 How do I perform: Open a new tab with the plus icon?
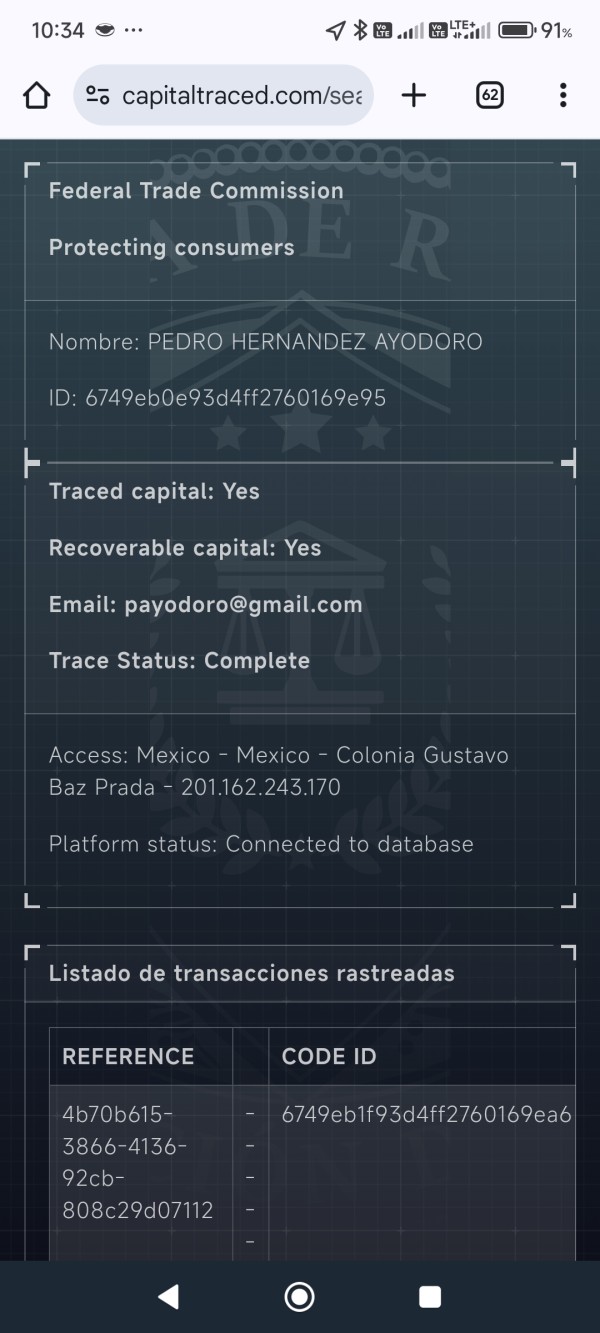[413, 96]
